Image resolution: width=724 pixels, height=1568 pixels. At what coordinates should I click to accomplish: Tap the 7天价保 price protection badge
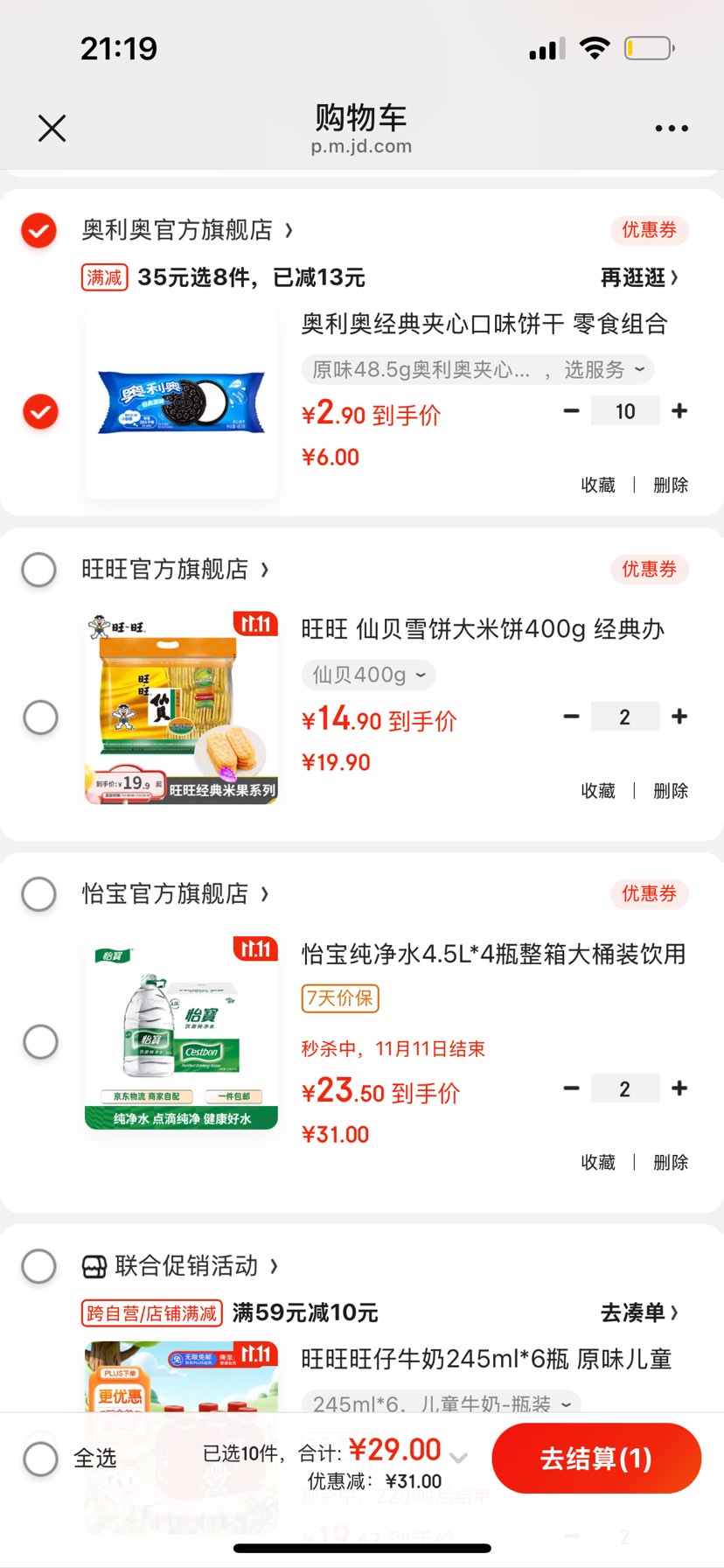click(x=339, y=998)
